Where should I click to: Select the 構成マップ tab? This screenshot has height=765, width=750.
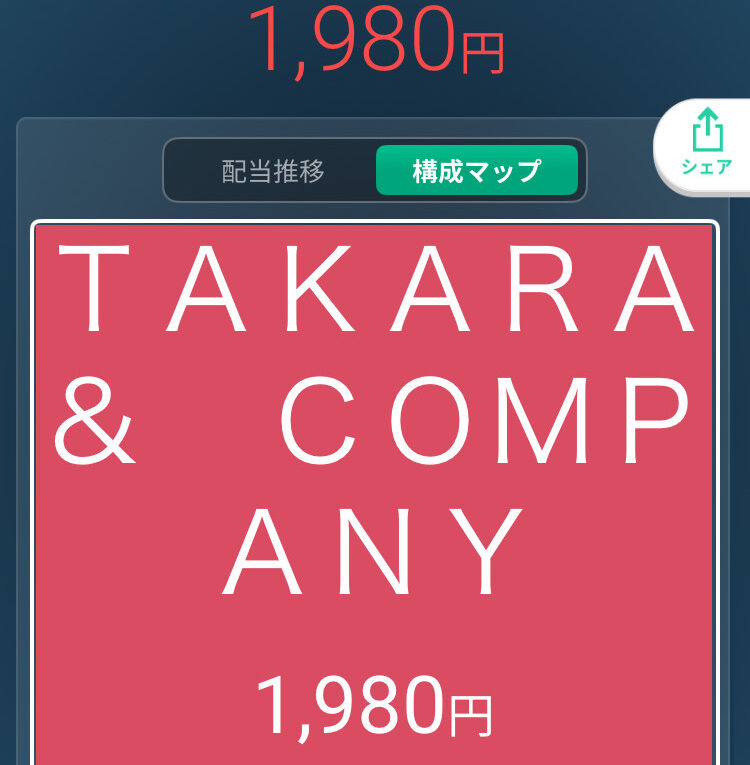coord(476,171)
